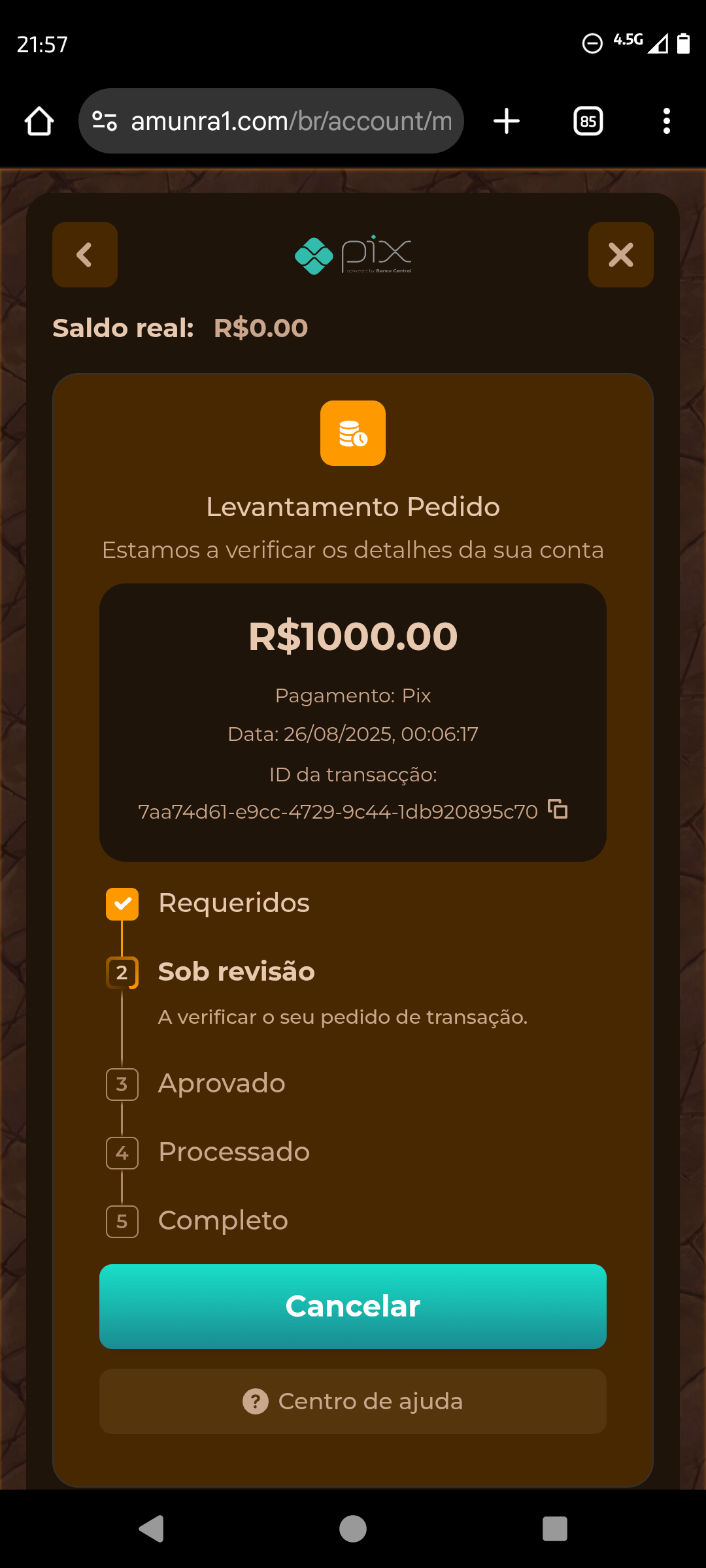Open the browser home page
Image resolution: width=706 pixels, height=1568 pixels.
[39, 122]
